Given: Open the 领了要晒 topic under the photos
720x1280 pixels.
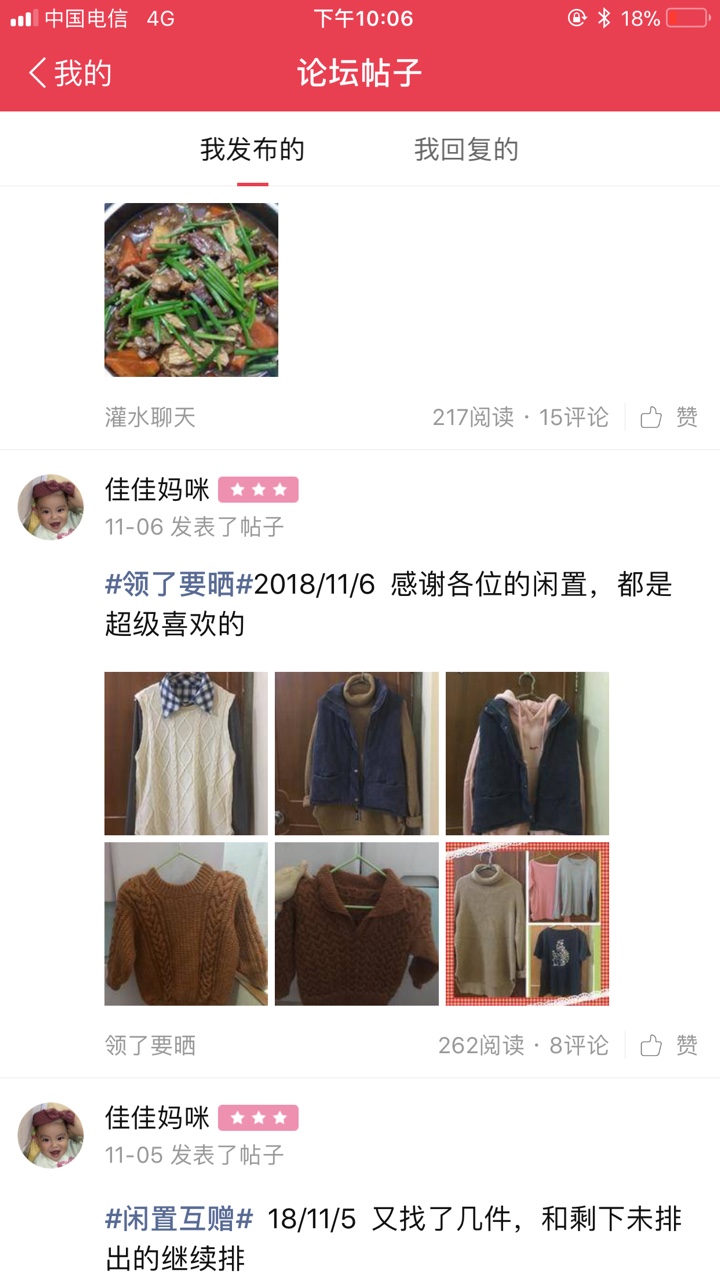Looking at the screenshot, I should pyautogui.click(x=150, y=1045).
